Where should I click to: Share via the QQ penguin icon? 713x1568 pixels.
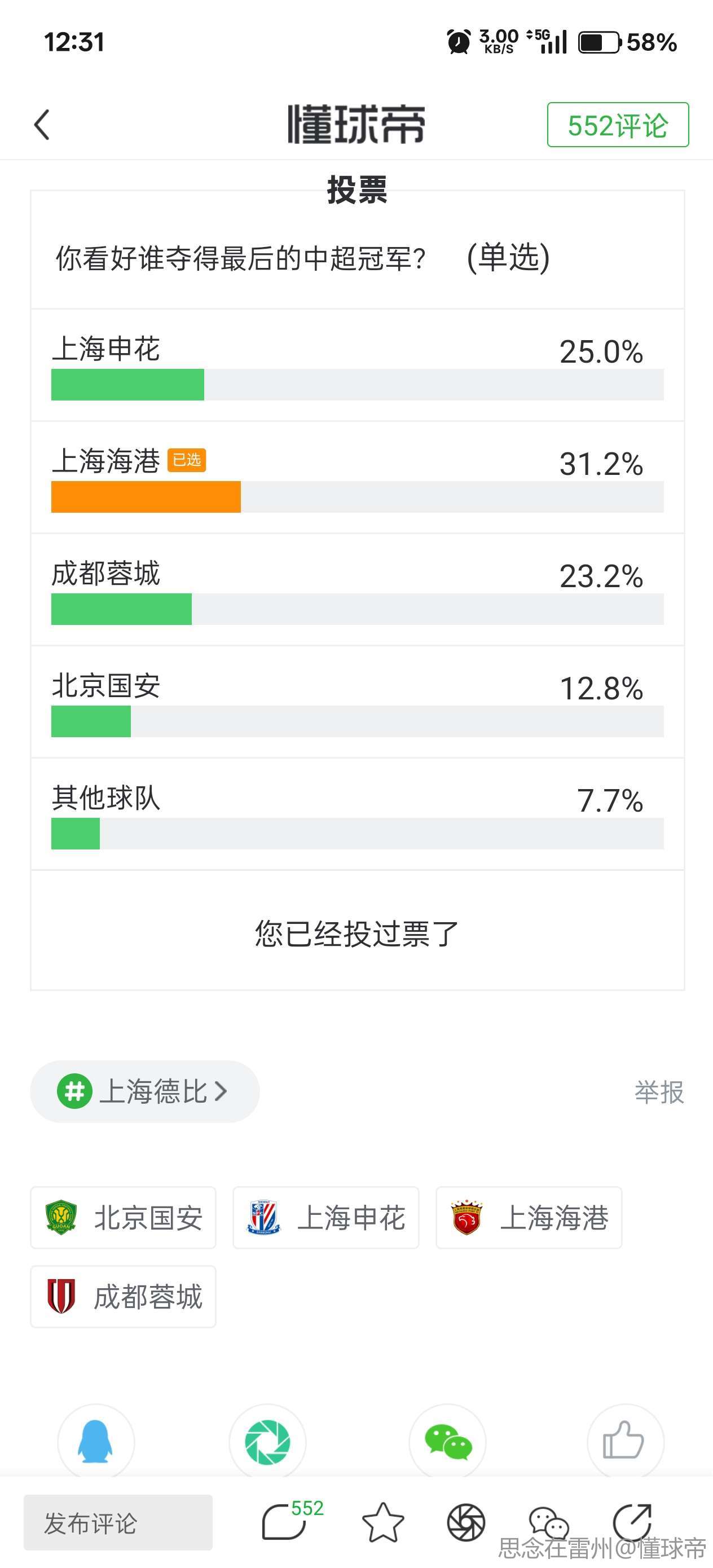pyautogui.click(x=95, y=1442)
